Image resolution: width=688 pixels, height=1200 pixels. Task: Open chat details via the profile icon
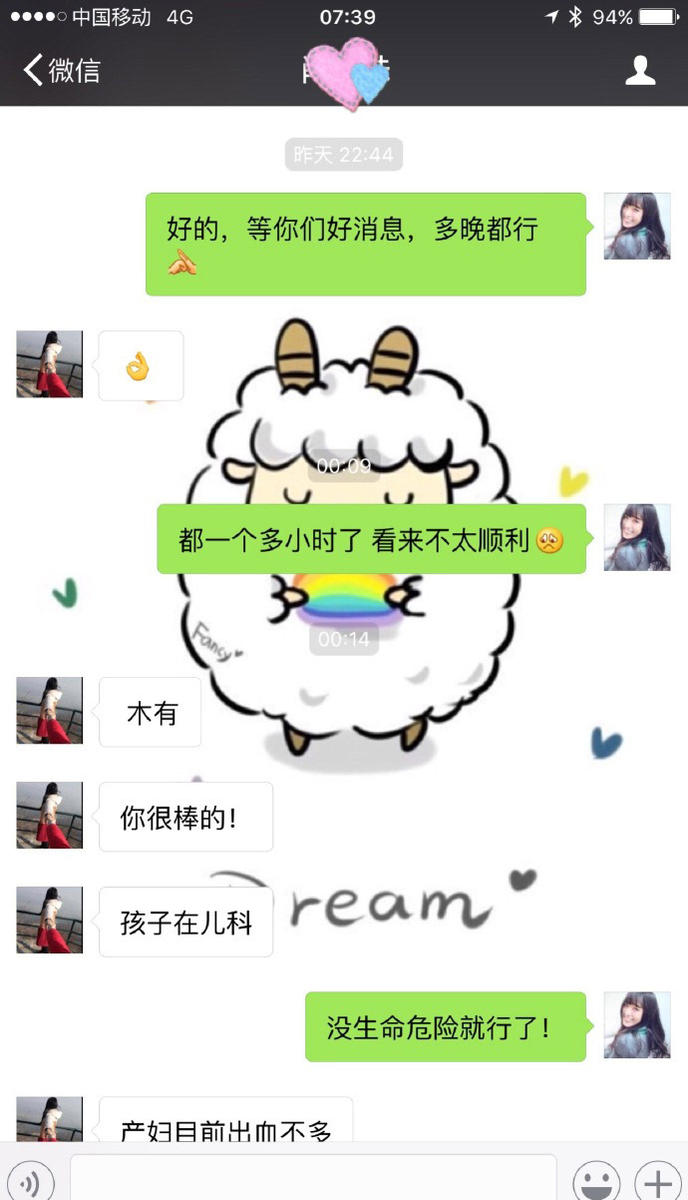[x=640, y=70]
